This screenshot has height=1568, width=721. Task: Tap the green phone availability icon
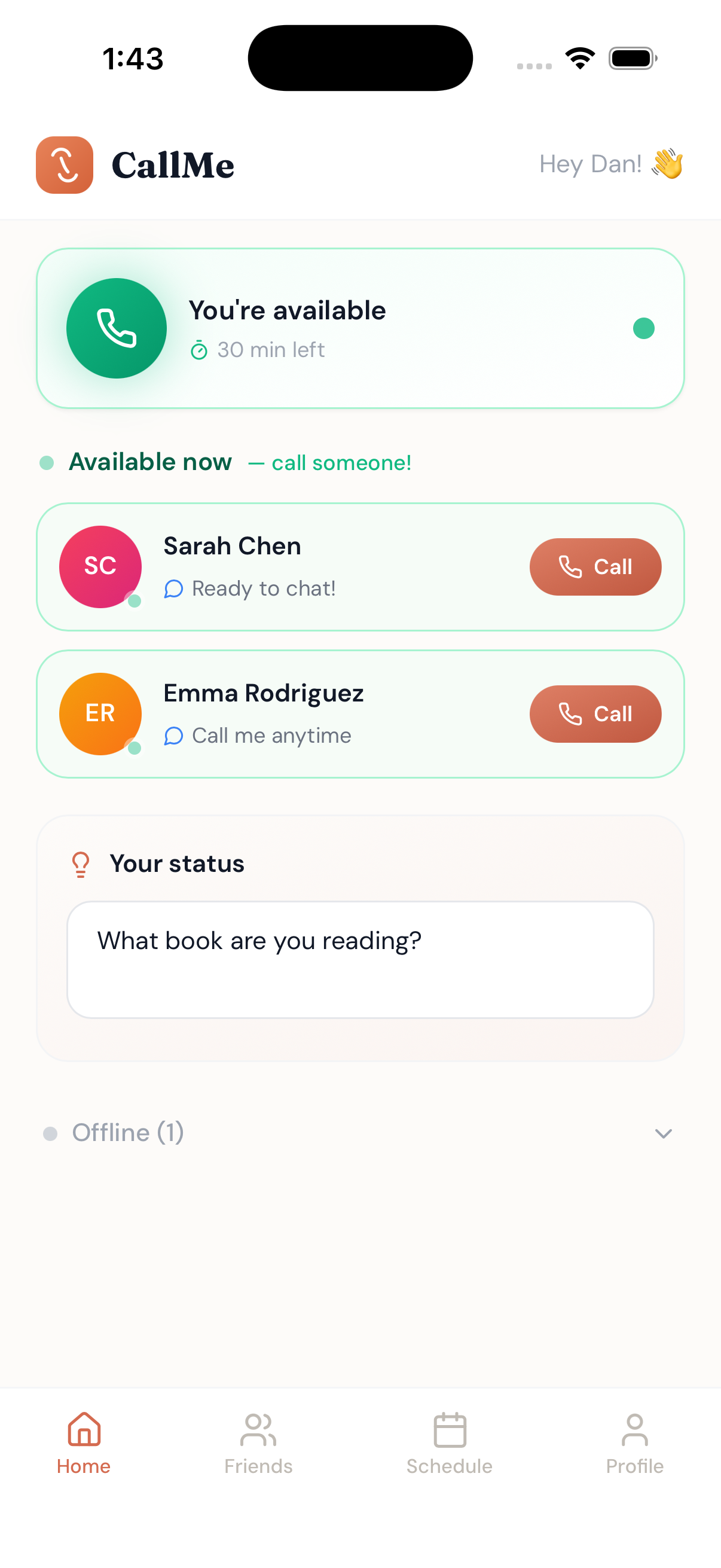(116, 328)
